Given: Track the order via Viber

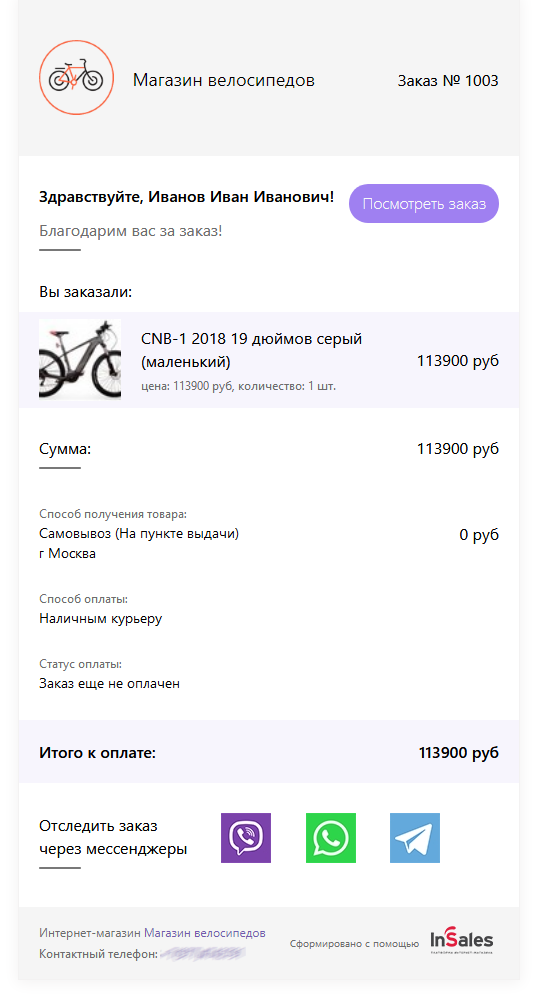Looking at the screenshot, I should tap(246, 838).
